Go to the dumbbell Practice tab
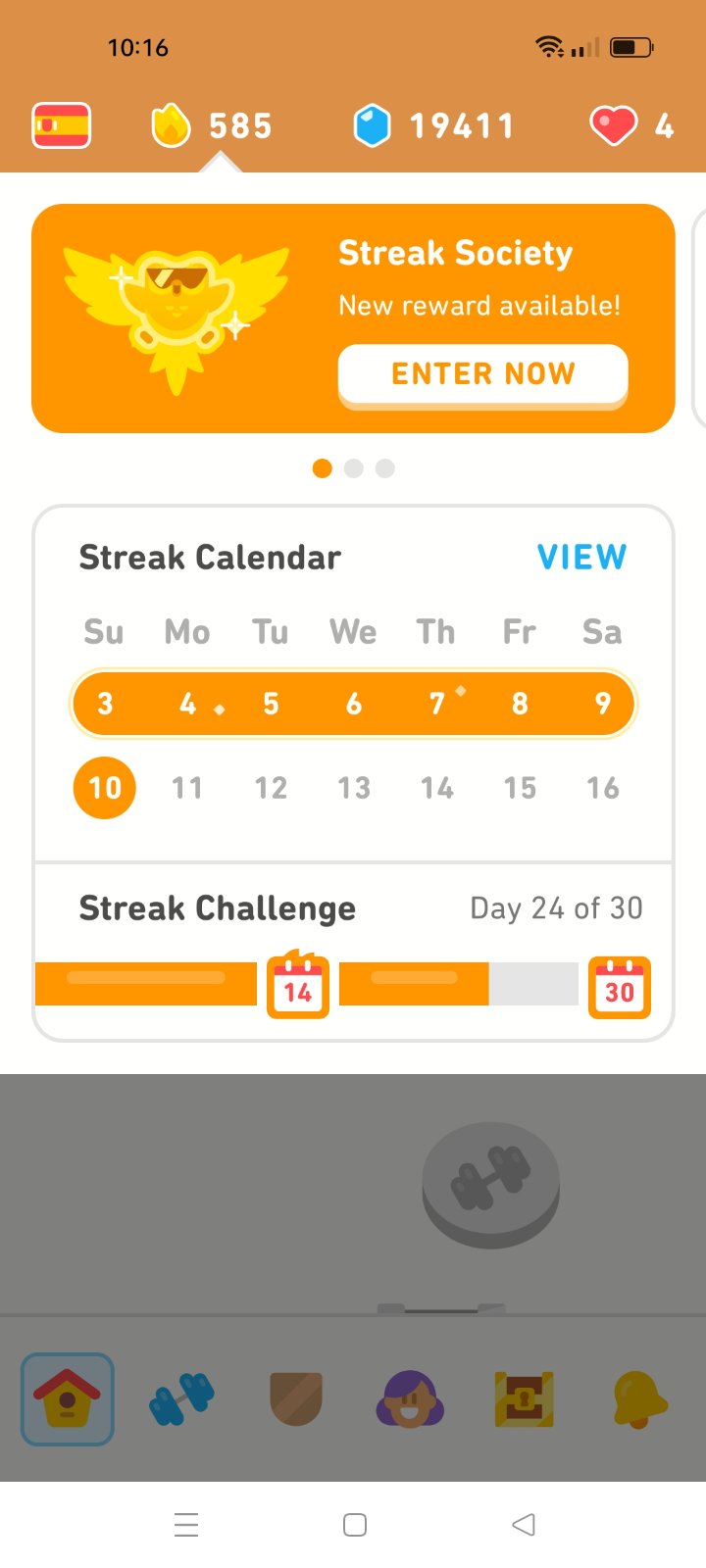This screenshot has height=1568, width=706. pyautogui.click(x=181, y=1398)
